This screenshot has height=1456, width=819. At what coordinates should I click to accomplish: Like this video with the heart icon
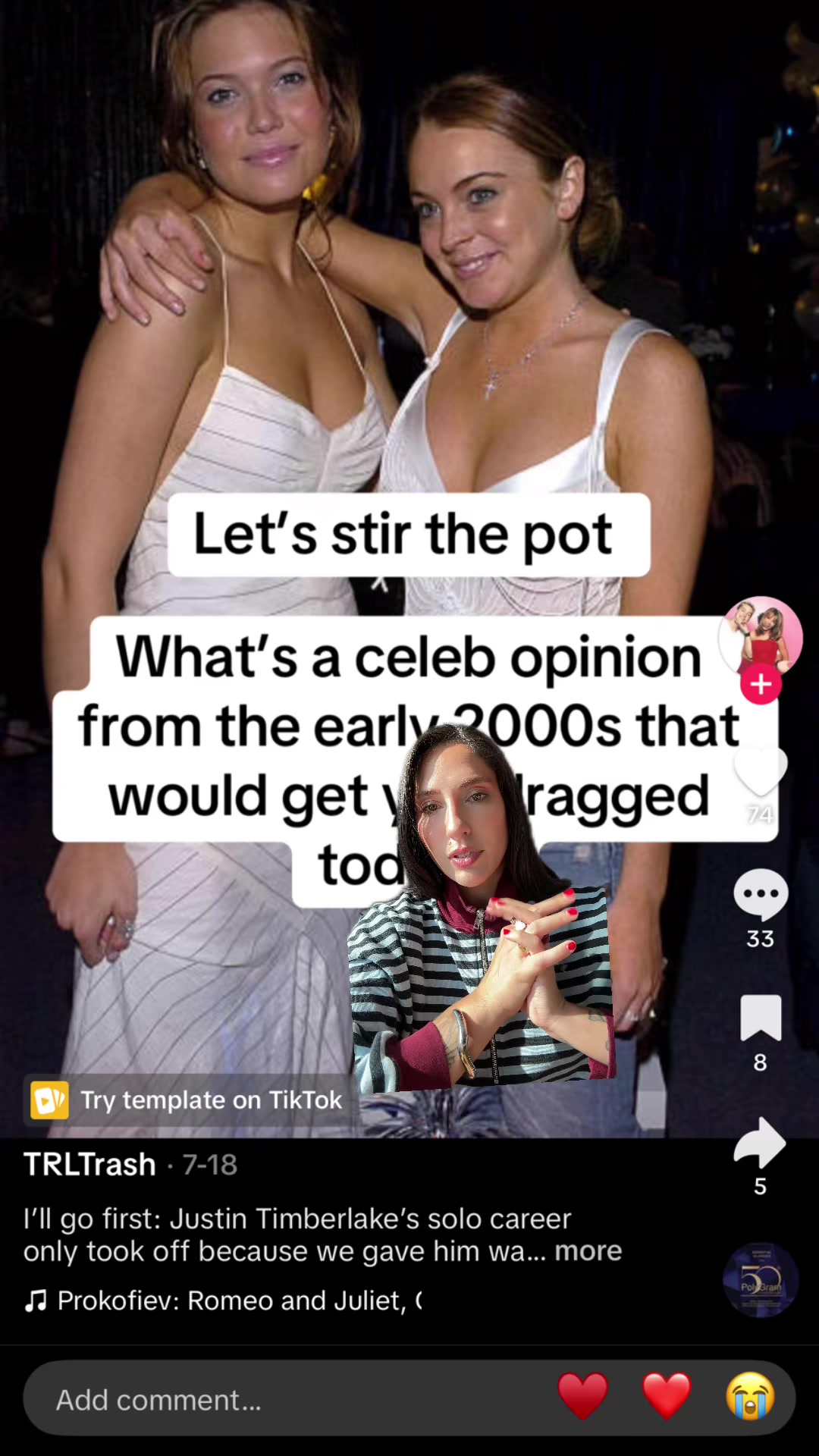coord(761,771)
